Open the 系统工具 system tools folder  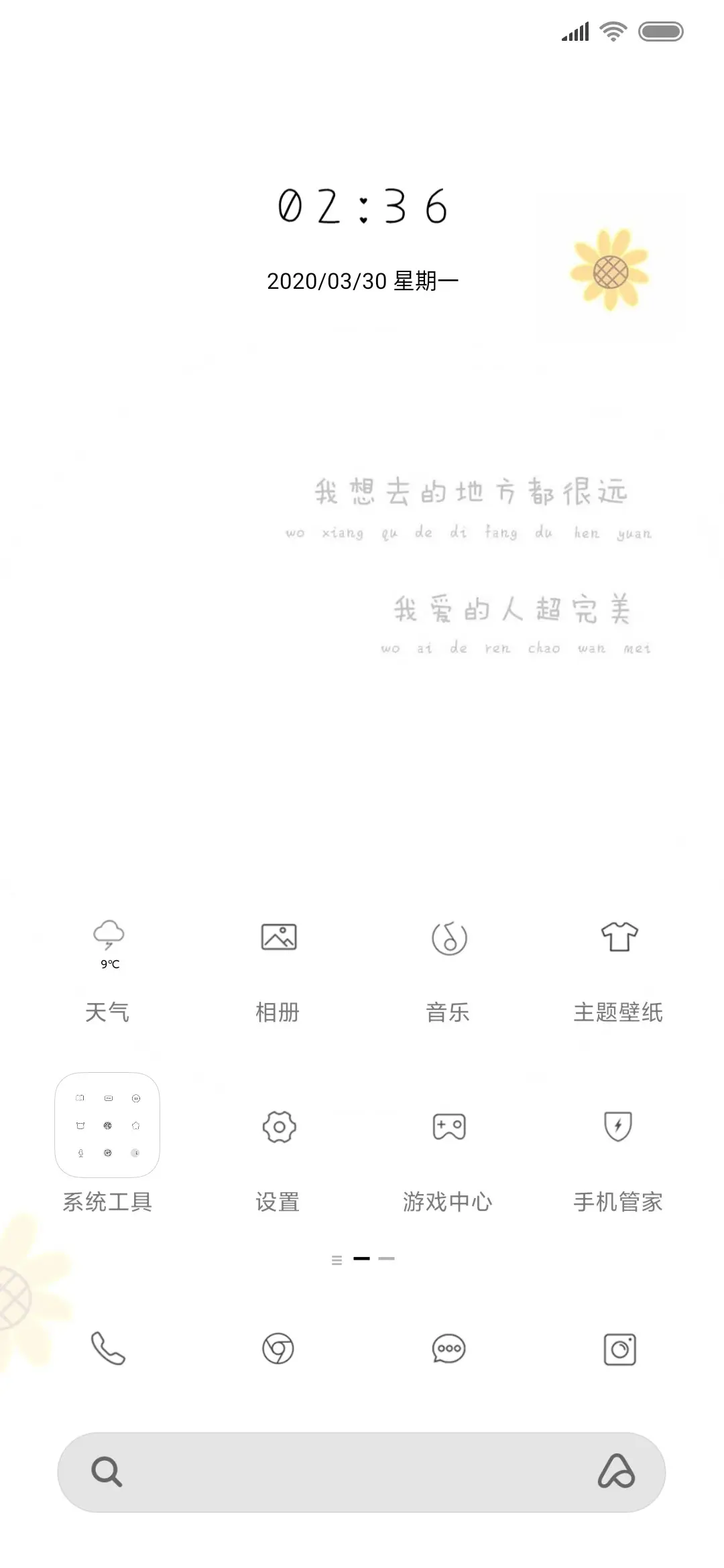107,1126
